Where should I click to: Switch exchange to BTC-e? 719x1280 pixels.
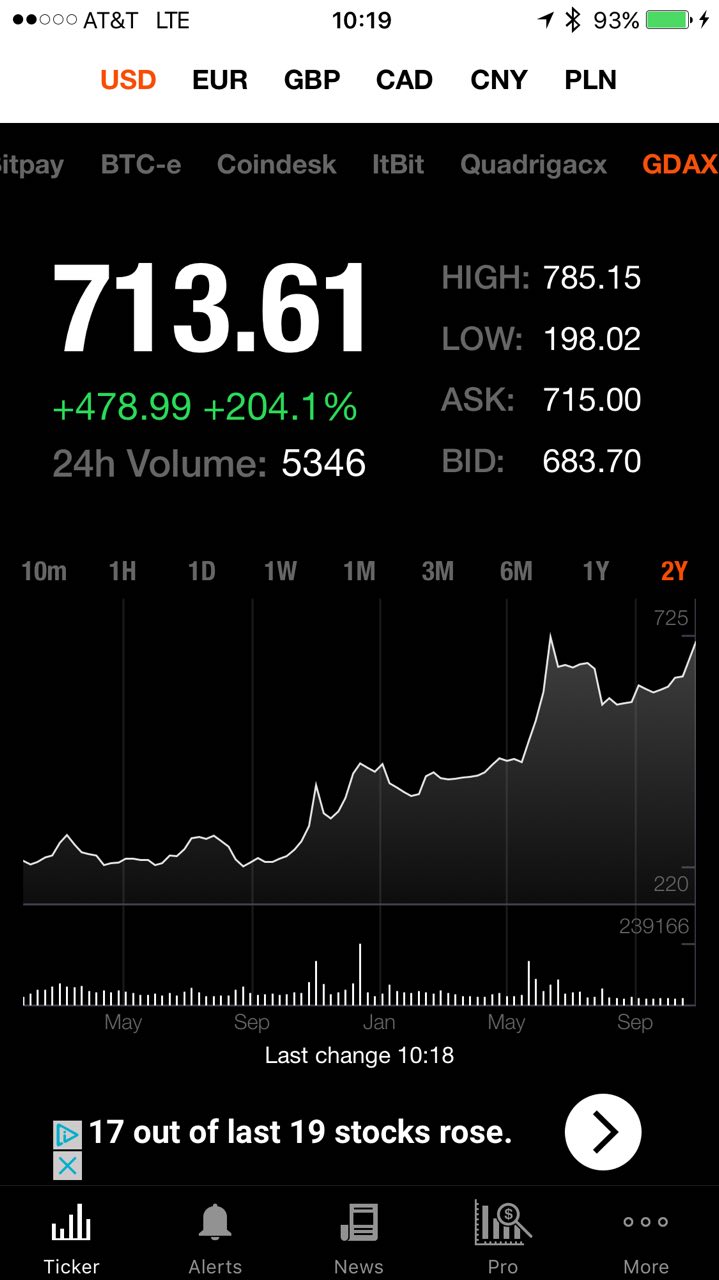(141, 165)
